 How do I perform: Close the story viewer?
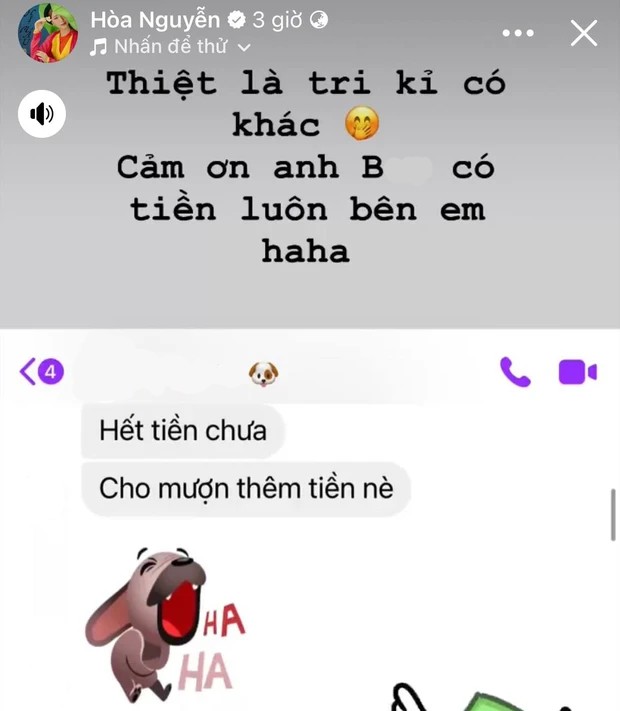pos(583,33)
